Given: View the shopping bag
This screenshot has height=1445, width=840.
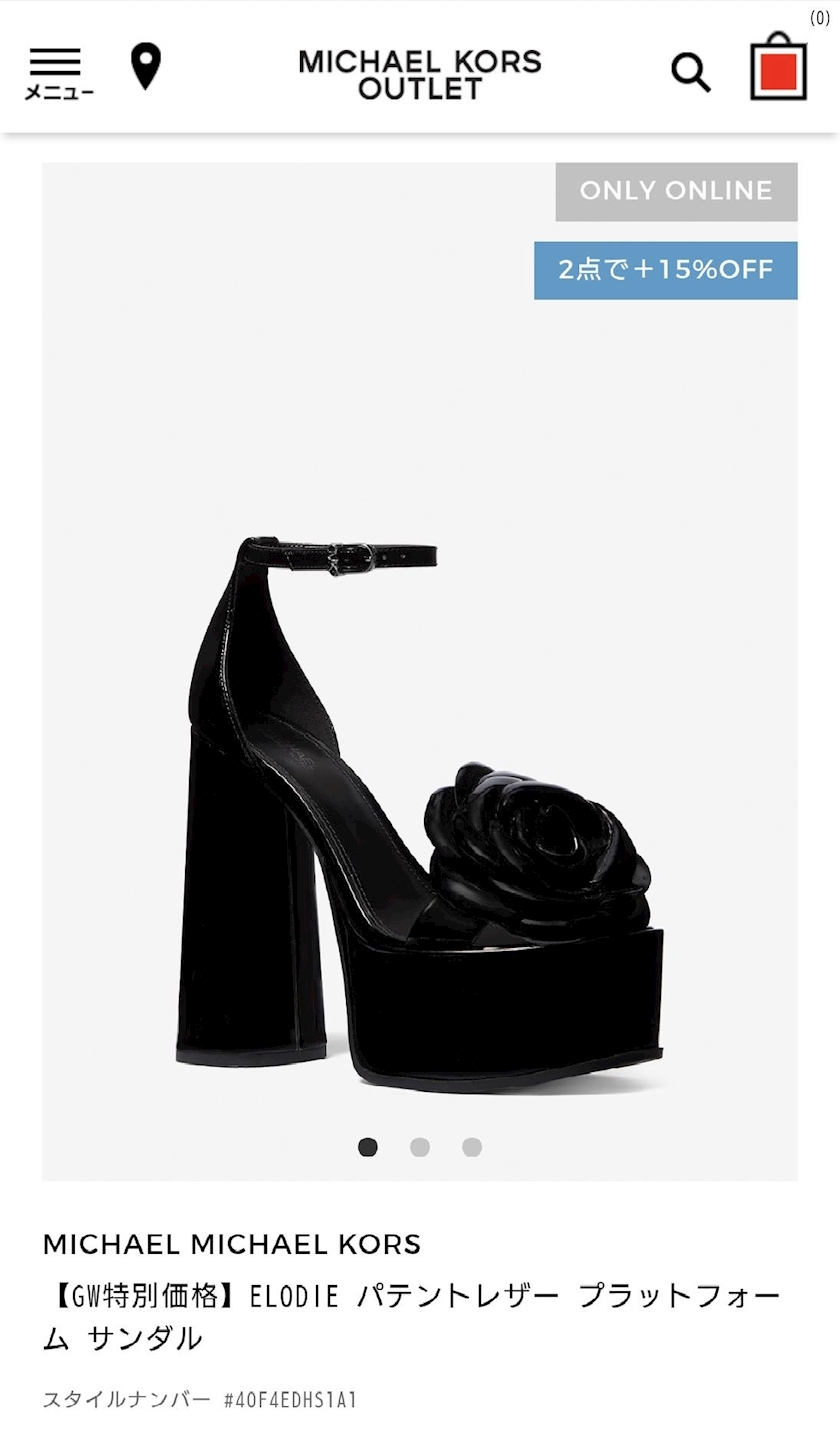Looking at the screenshot, I should click(778, 68).
